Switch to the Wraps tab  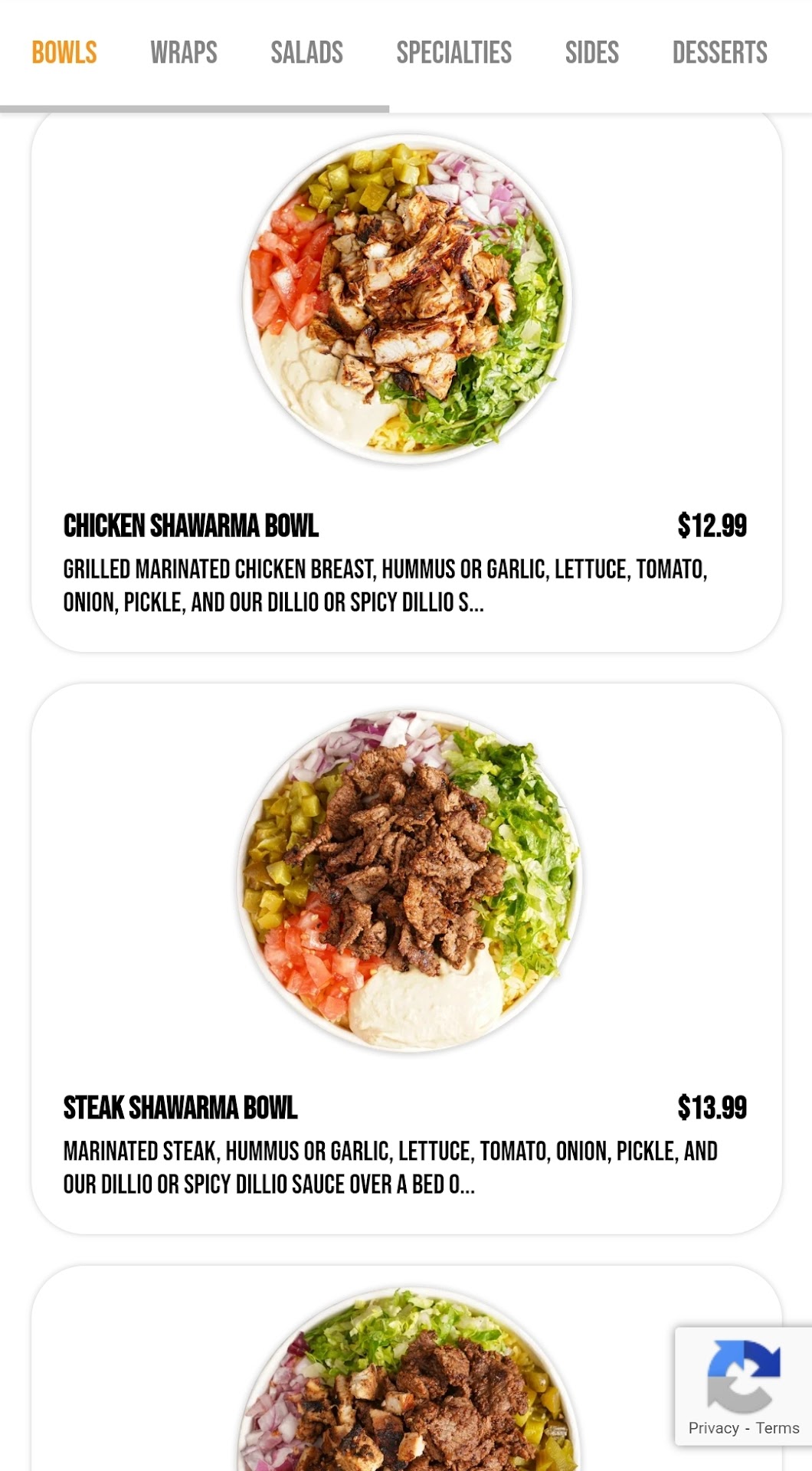click(184, 53)
